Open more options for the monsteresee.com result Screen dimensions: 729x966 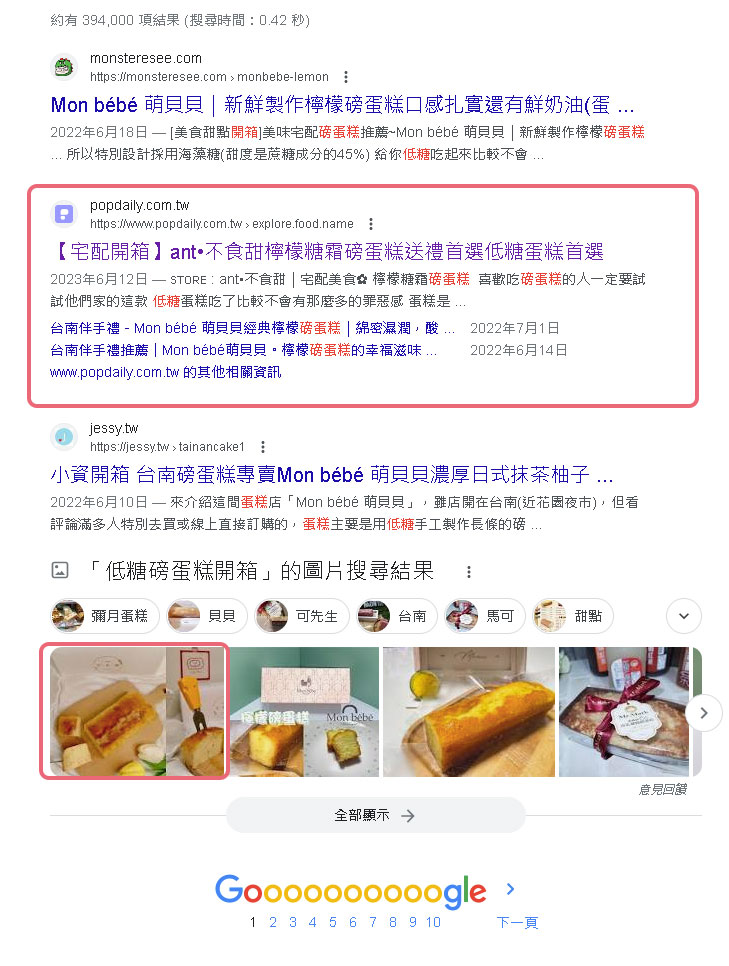pos(346,77)
